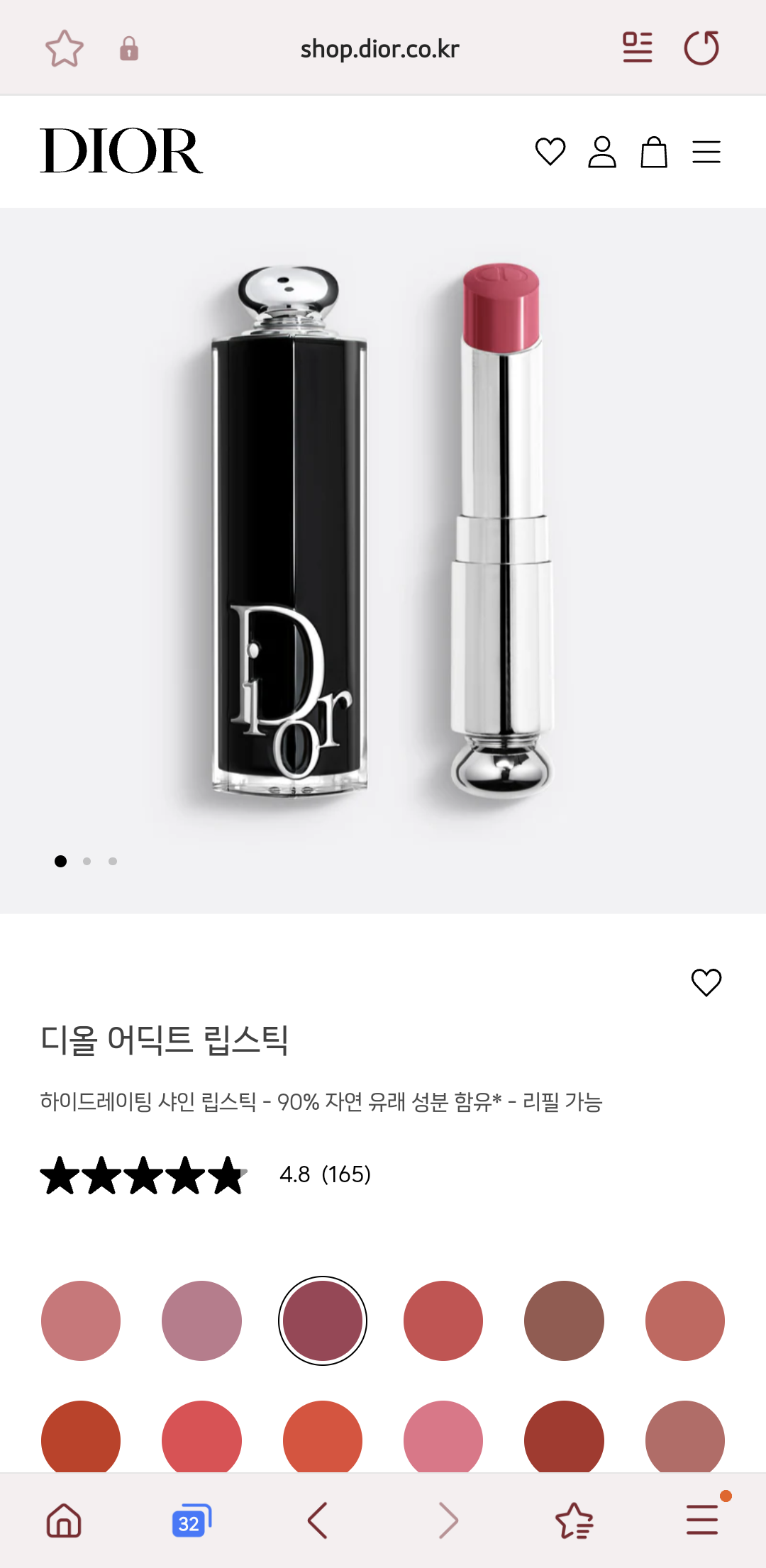Choose the brown lipstick shade swatch
766x1568 pixels.
(564, 1320)
